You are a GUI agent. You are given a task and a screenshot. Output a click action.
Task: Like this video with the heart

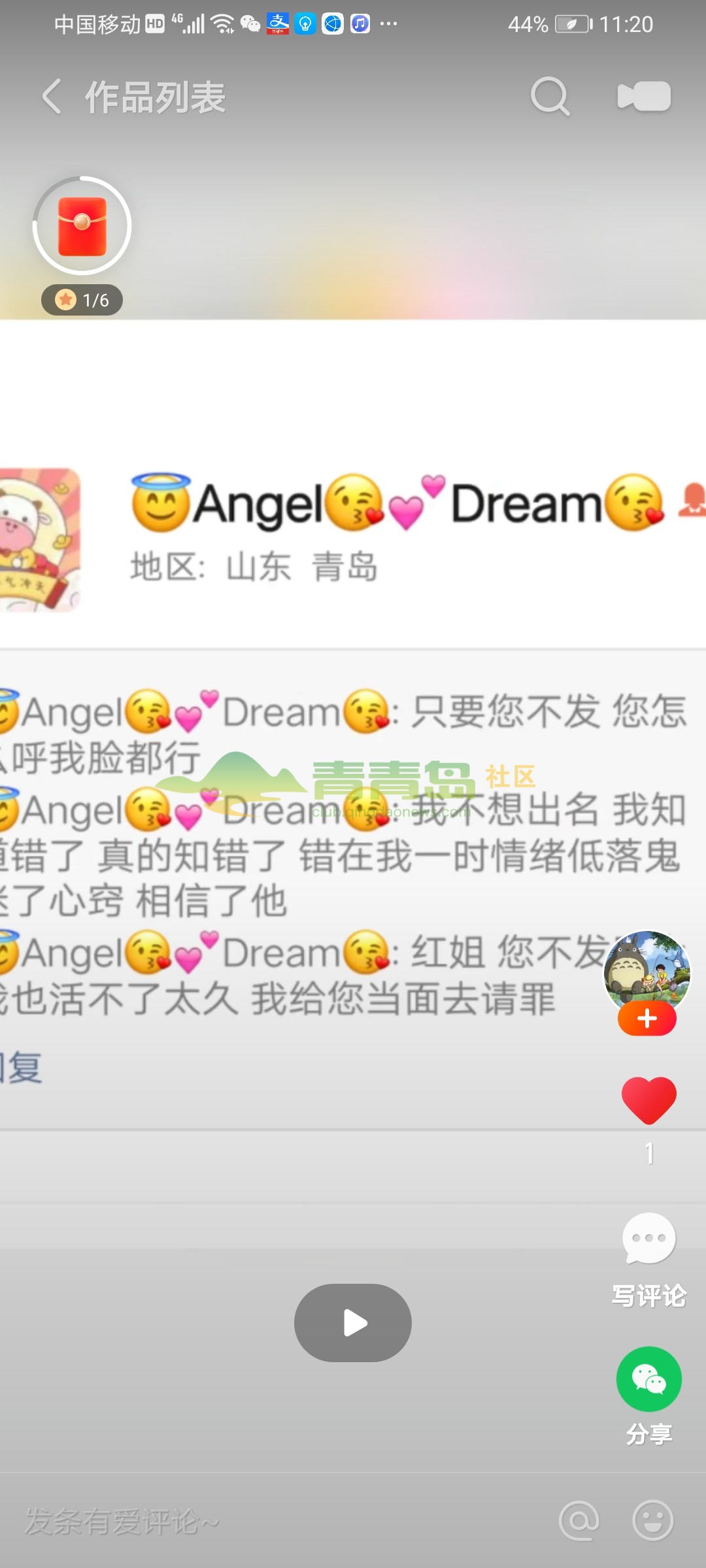coord(648,1100)
